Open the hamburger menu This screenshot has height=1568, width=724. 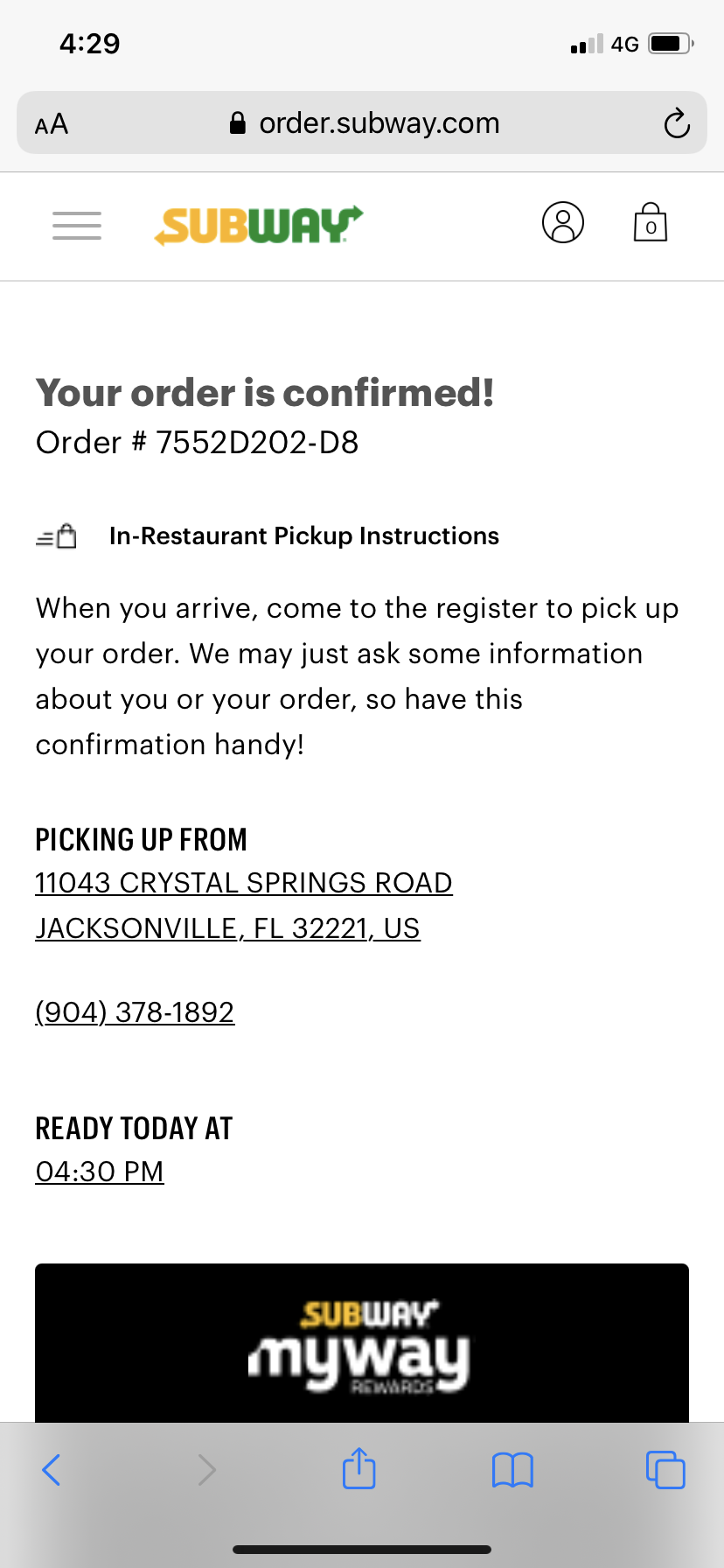coord(77,225)
